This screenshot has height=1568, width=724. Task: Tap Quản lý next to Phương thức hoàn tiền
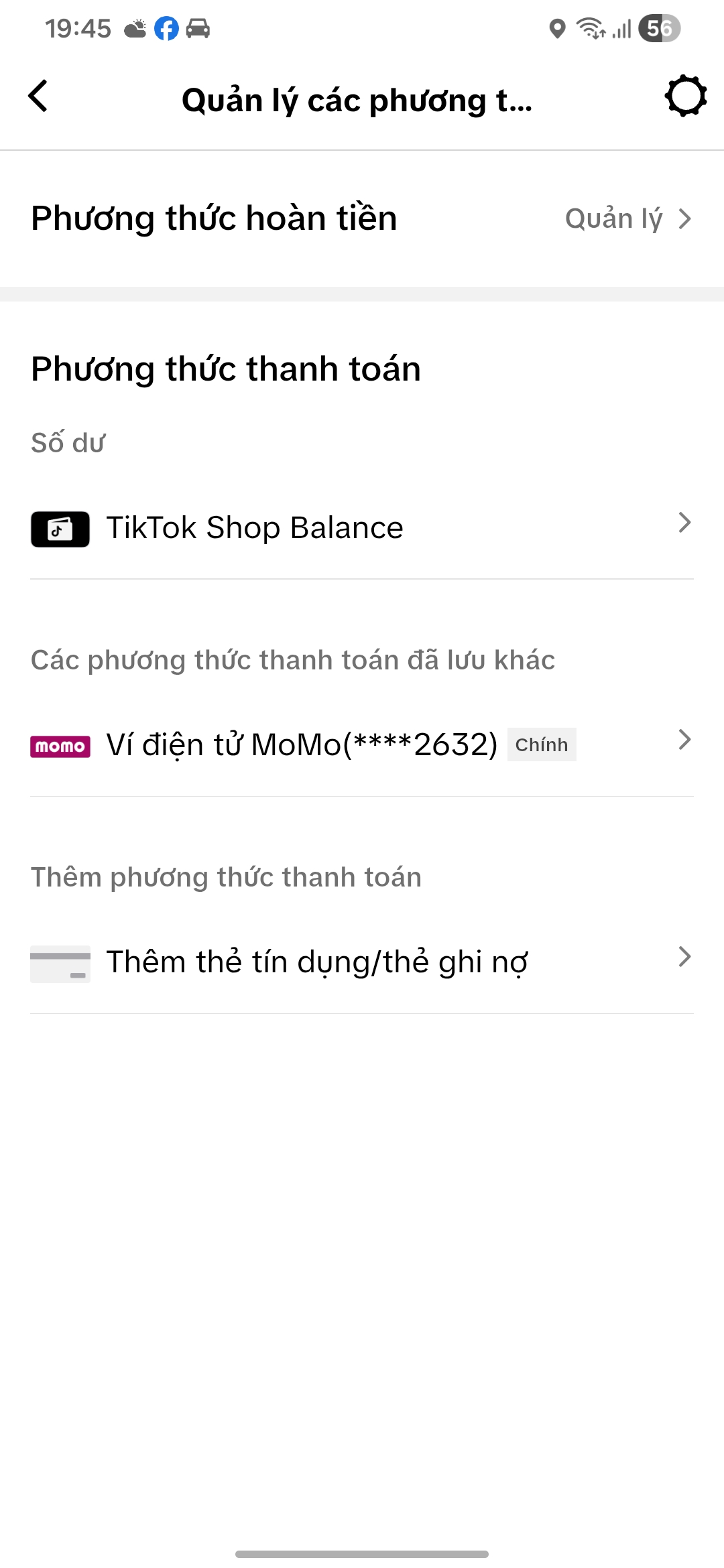pyautogui.click(x=627, y=218)
